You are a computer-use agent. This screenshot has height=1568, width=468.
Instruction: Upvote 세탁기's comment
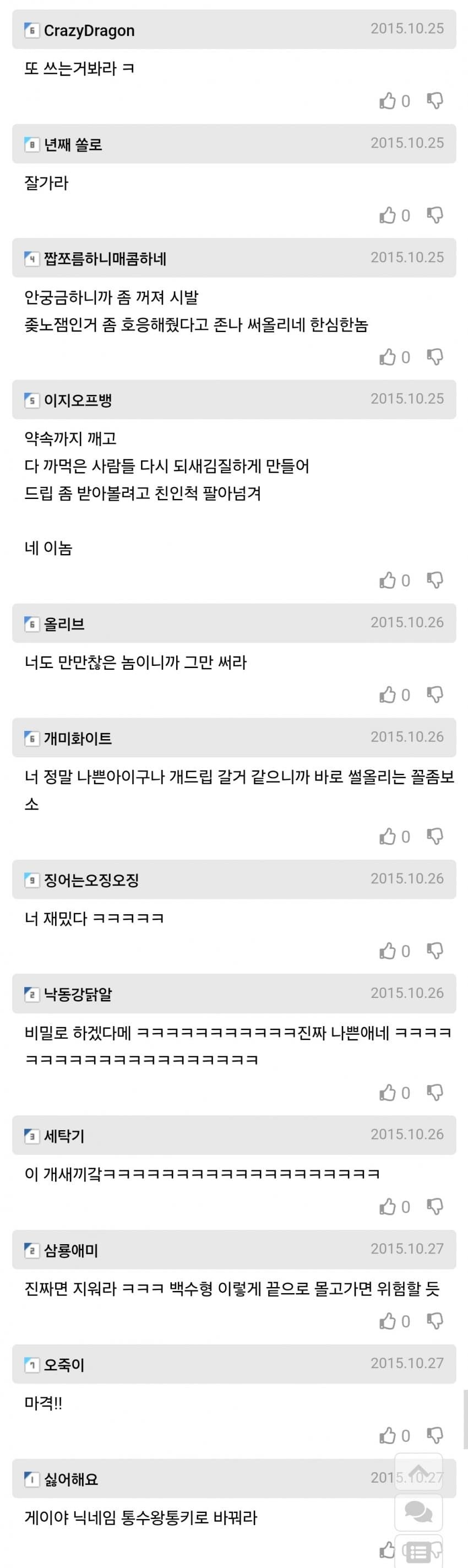388,1207
